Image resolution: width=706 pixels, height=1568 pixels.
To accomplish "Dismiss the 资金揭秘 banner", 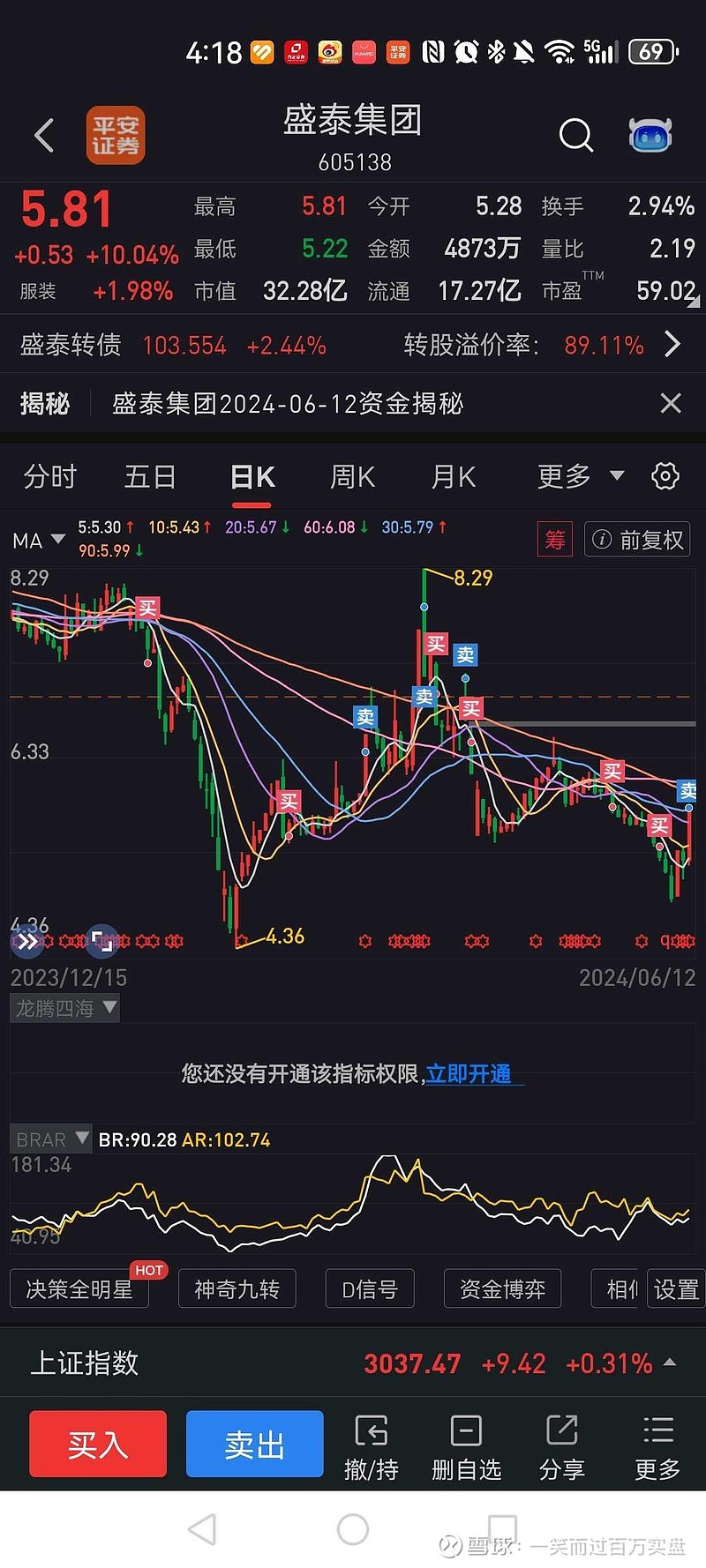I will point(671,404).
